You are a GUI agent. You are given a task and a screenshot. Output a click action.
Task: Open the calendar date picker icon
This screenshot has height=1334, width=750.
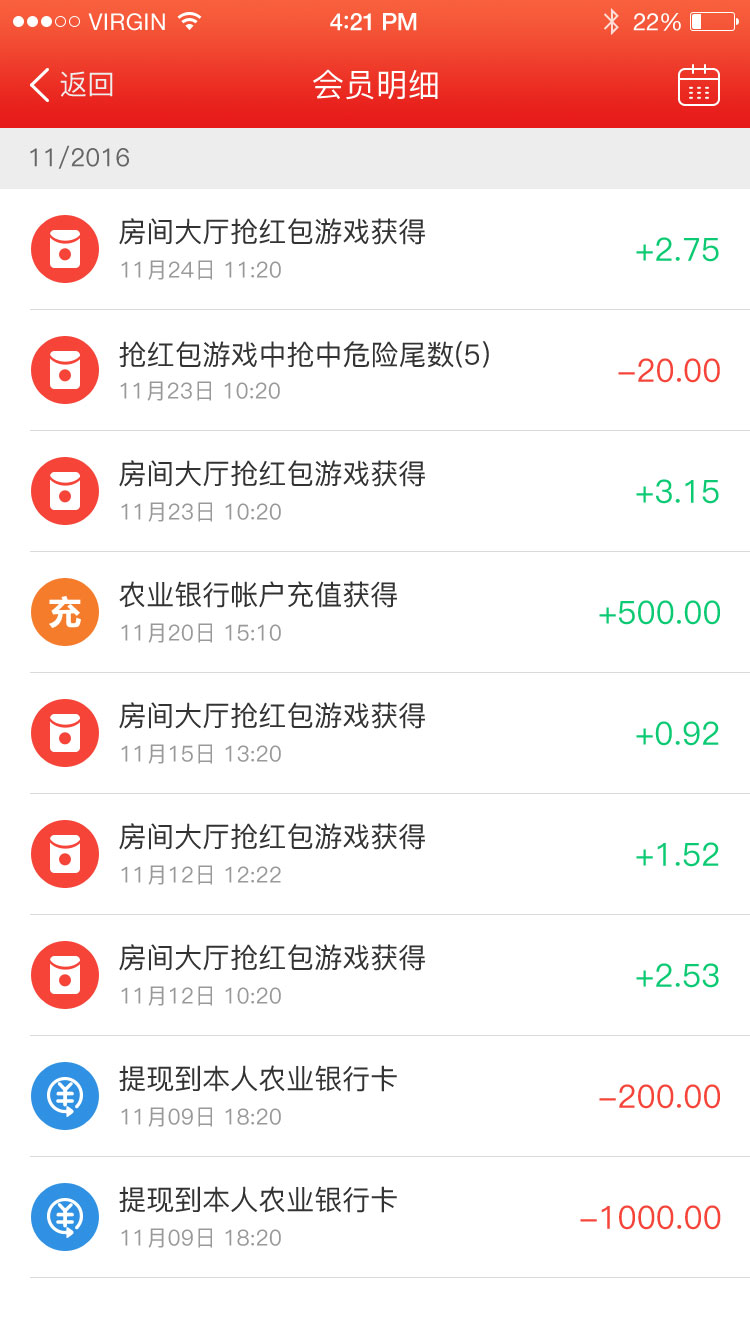click(698, 85)
